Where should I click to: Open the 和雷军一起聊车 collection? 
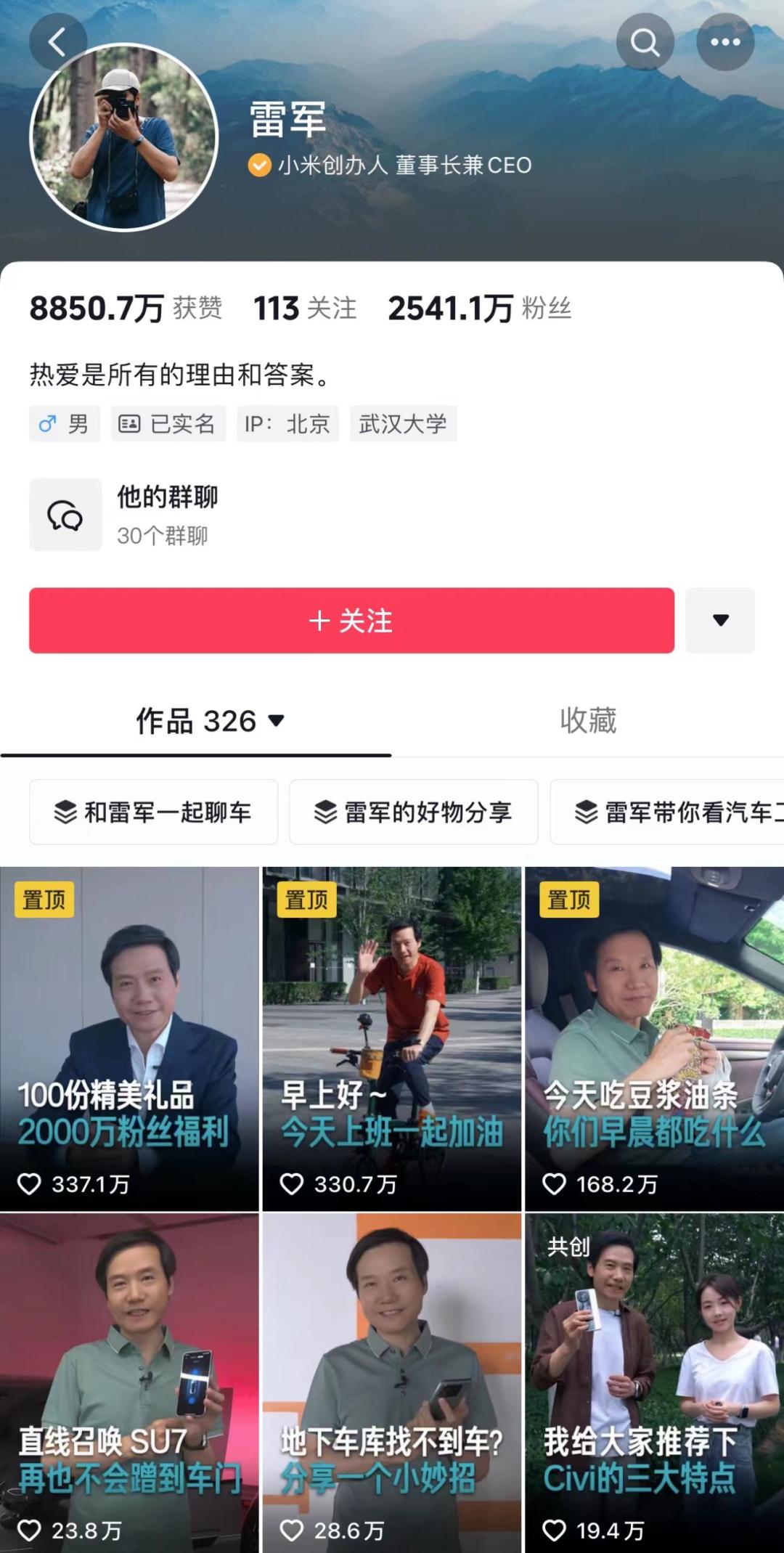coord(153,812)
